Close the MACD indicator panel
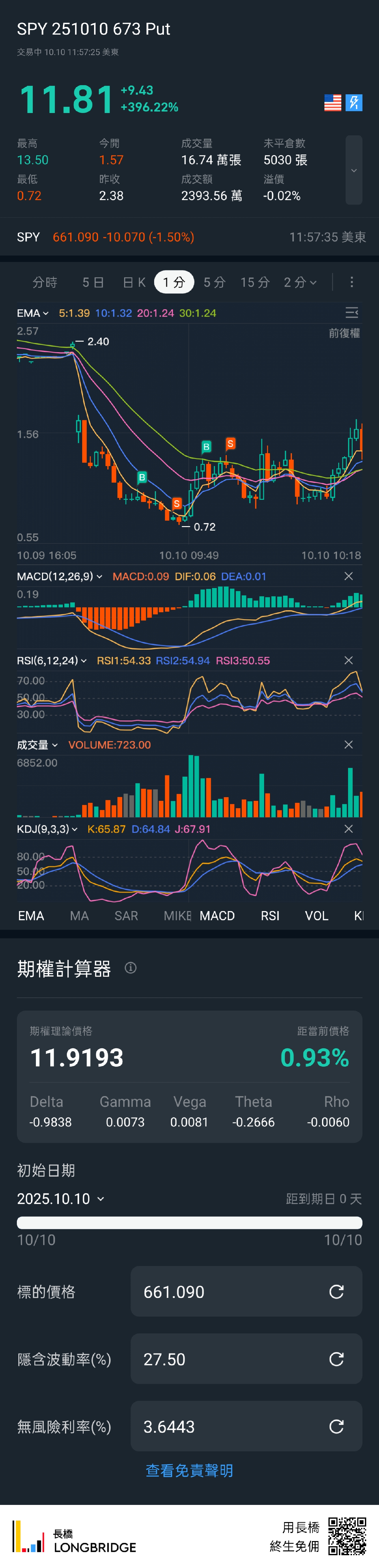 click(x=349, y=576)
